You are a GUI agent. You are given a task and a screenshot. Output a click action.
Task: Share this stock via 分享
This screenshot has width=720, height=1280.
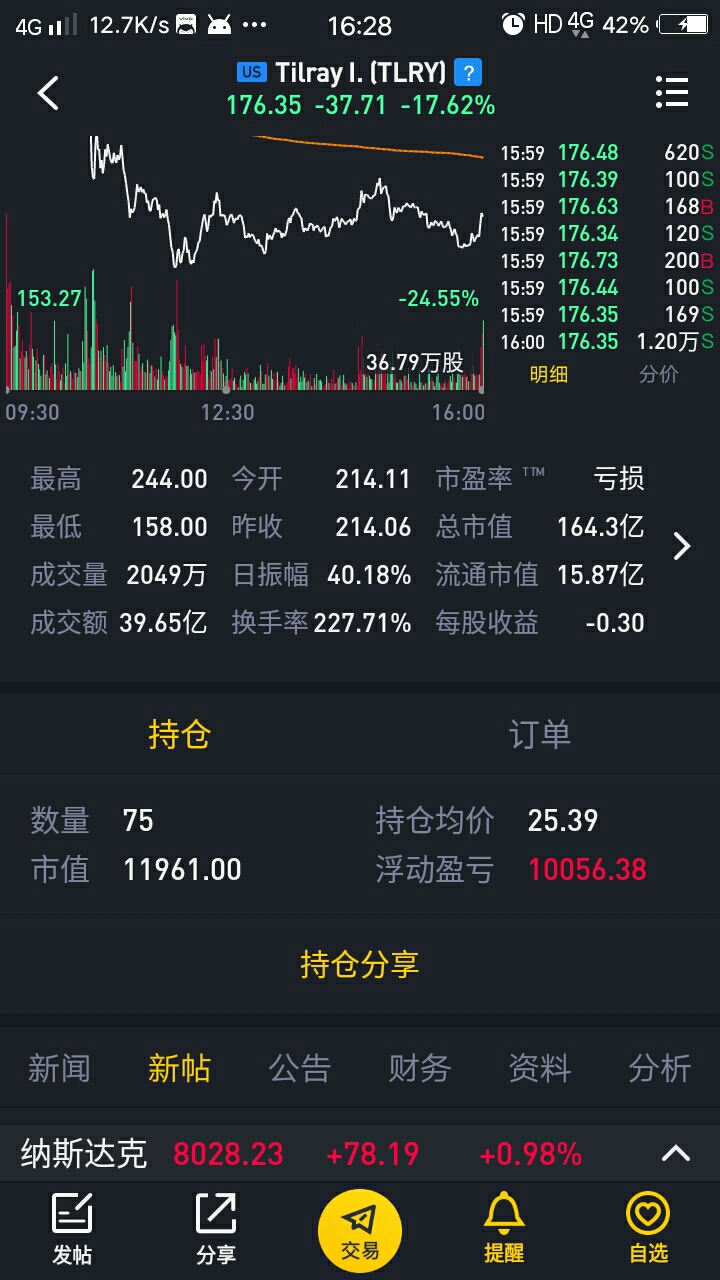216,1229
